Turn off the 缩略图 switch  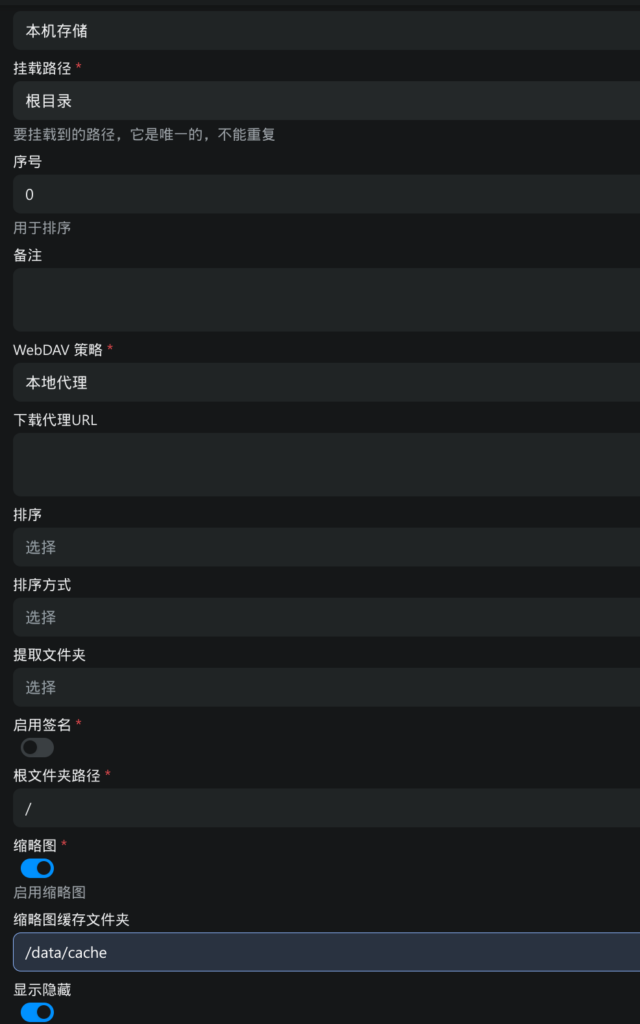[x=37, y=868]
